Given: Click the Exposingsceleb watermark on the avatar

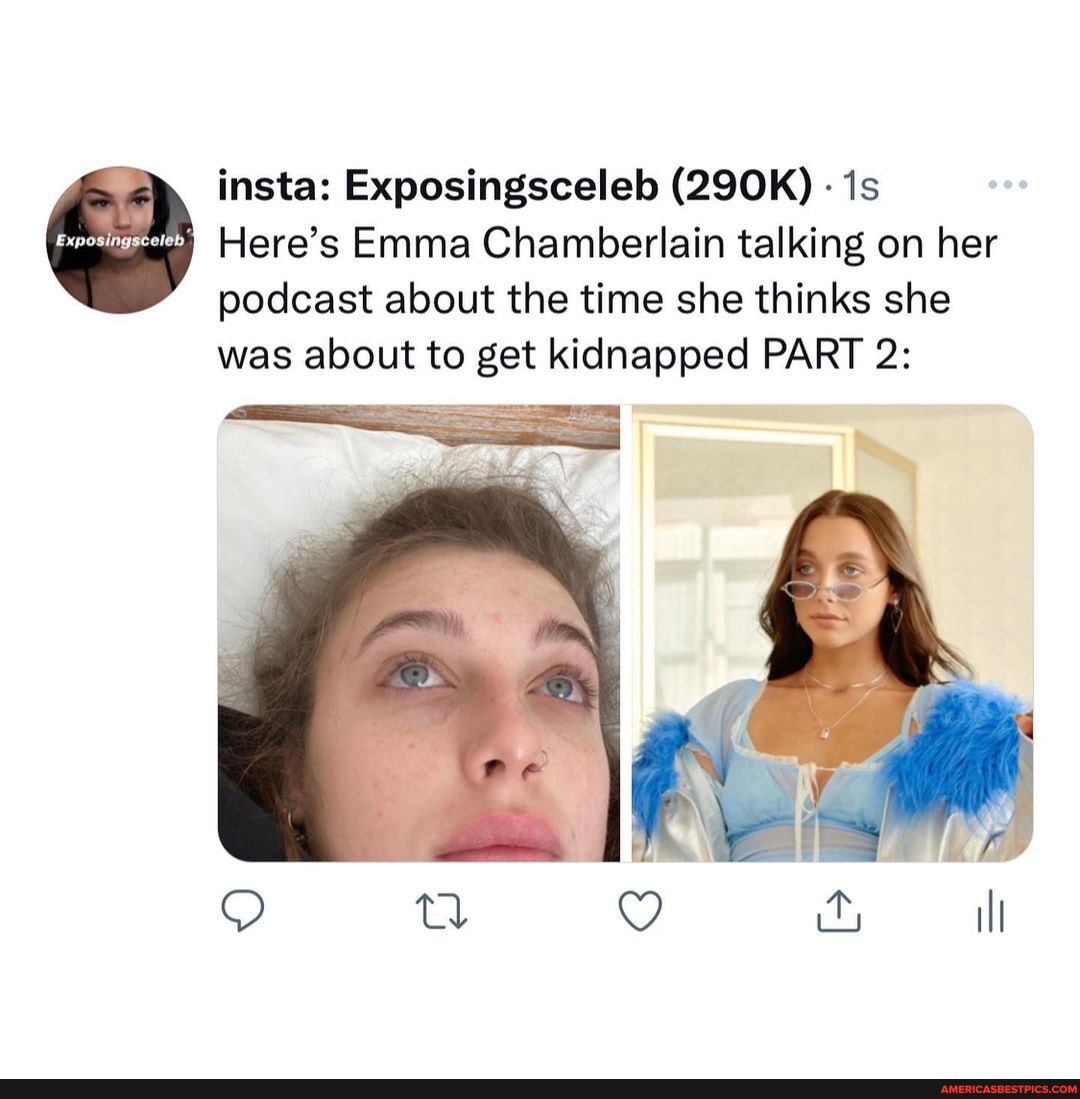Looking at the screenshot, I should click(x=118, y=240).
